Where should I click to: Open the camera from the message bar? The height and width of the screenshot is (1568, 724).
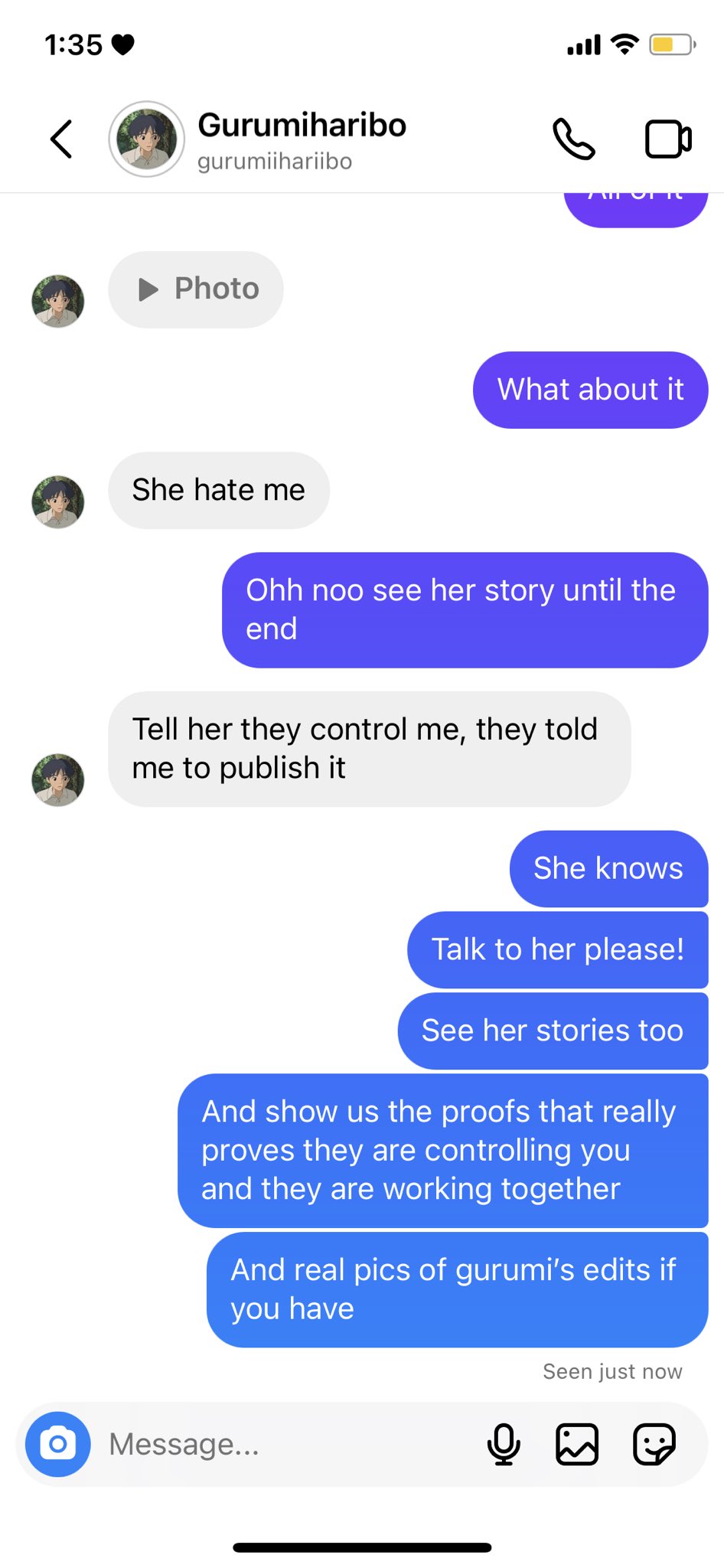(58, 1444)
